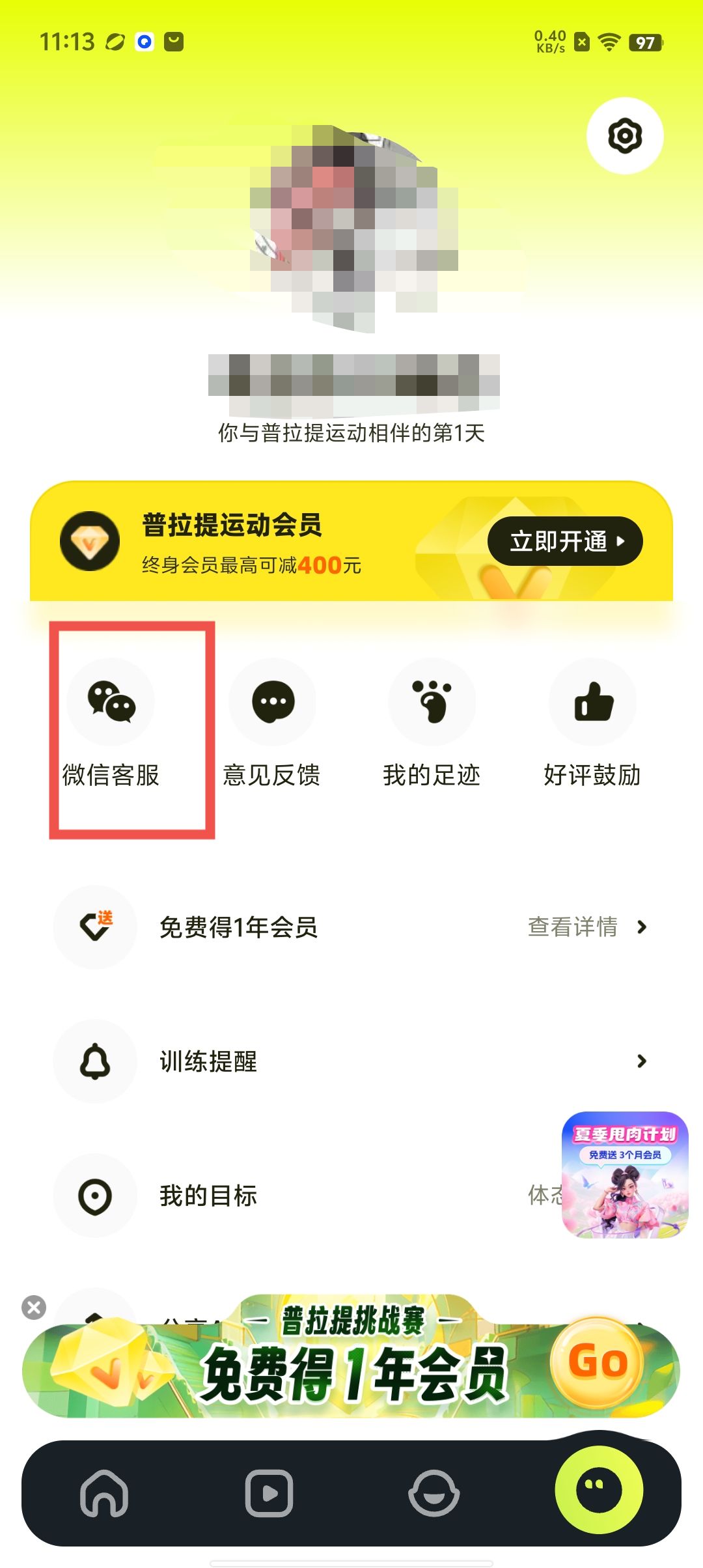Open 夏季甩肉计划 floating promo
The width and height of the screenshot is (703, 1568).
(x=624, y=1175)
